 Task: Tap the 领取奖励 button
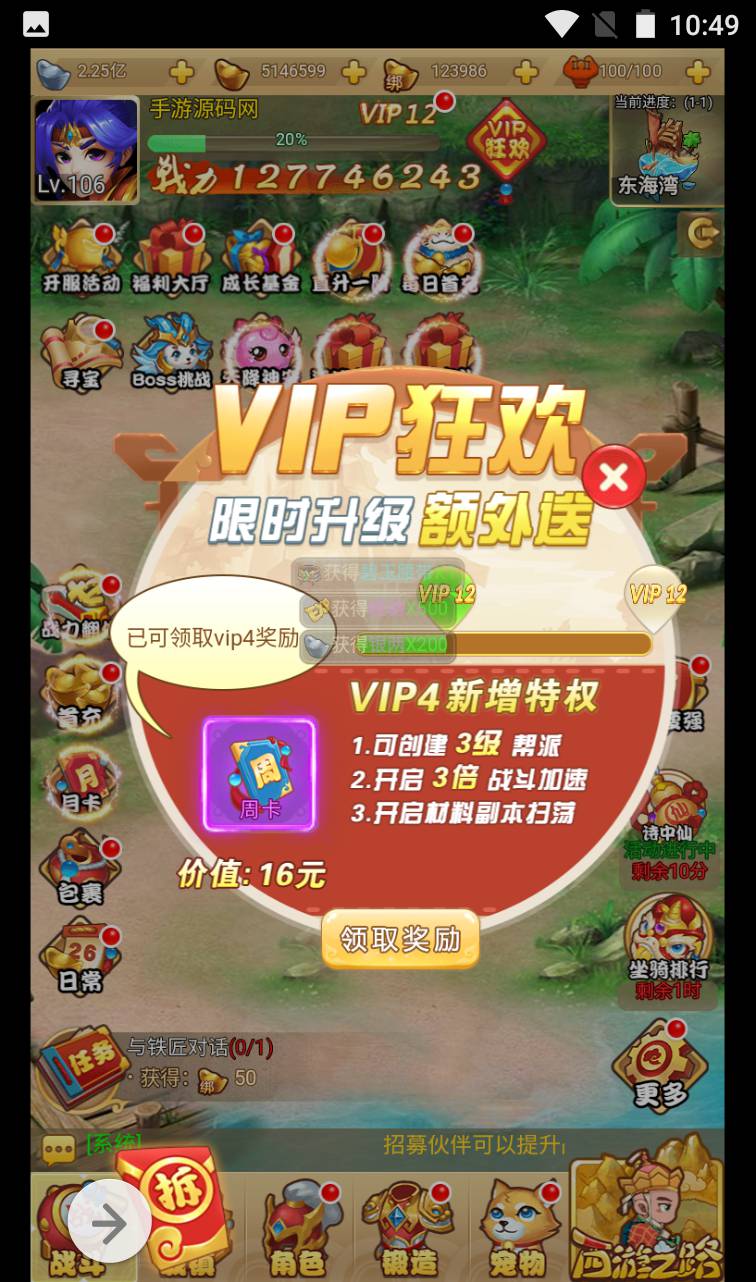coord(400,939)
